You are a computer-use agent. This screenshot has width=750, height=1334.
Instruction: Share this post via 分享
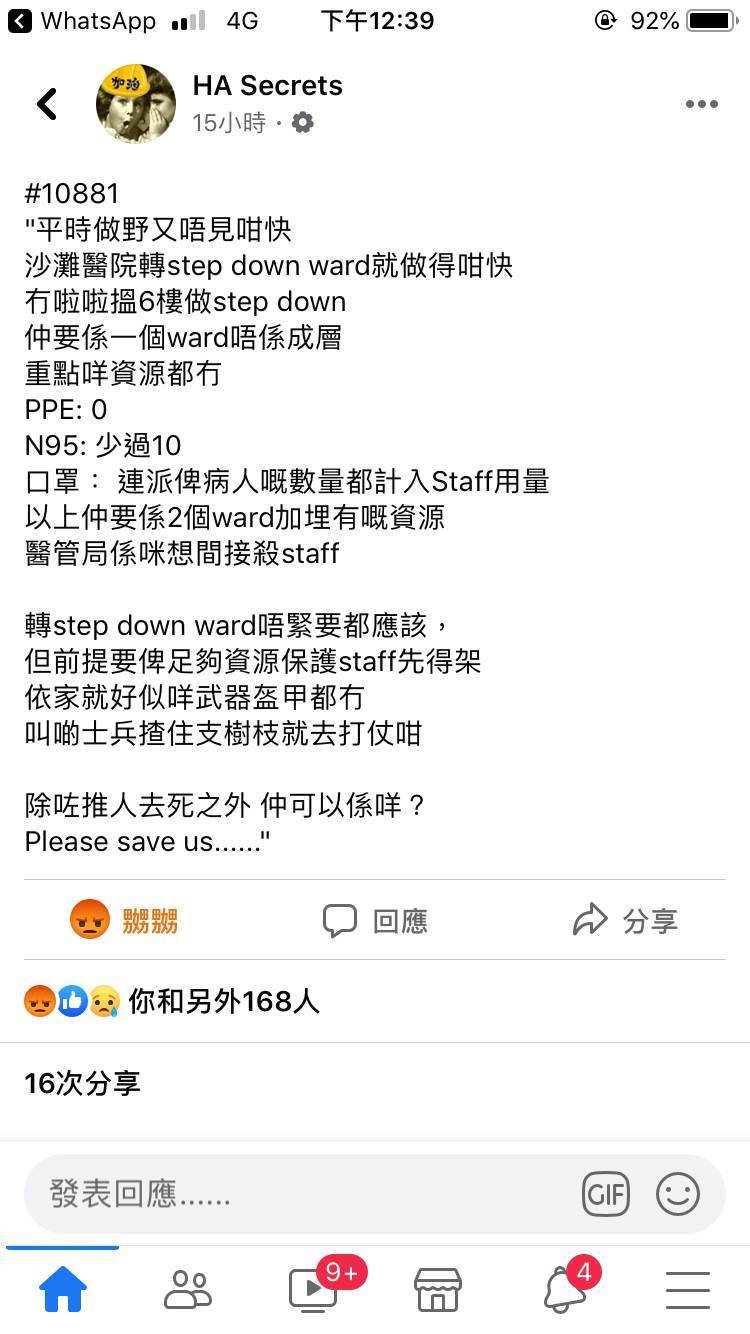point(625,920)
